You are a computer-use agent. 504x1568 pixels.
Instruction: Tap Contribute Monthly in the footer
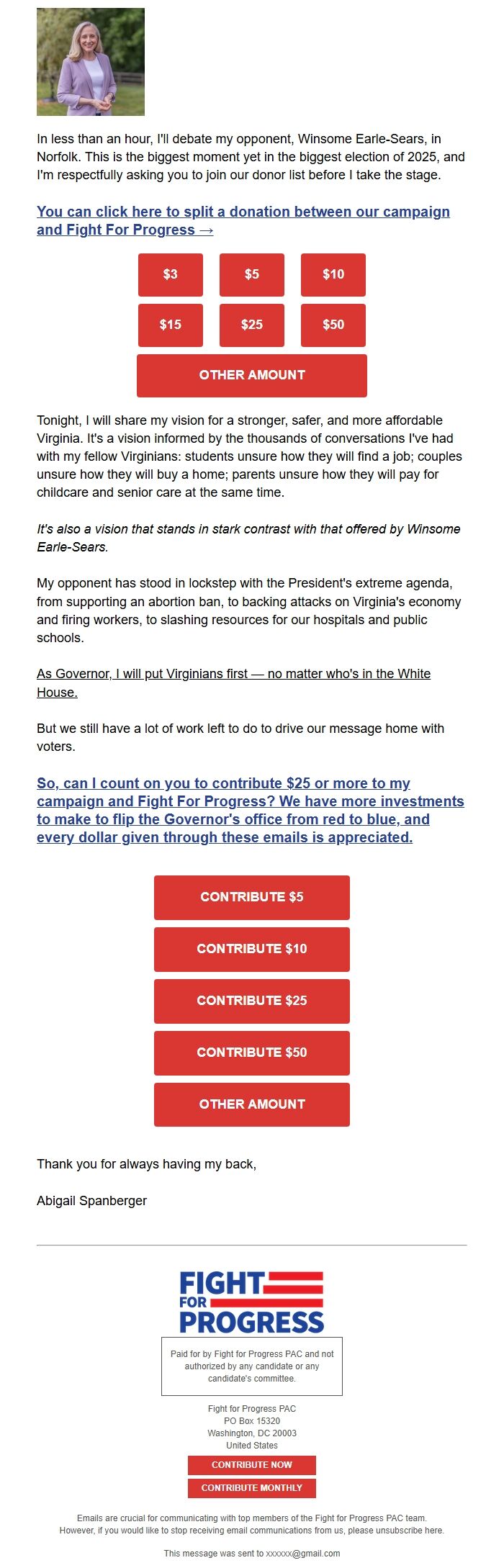pos(252,1488)
